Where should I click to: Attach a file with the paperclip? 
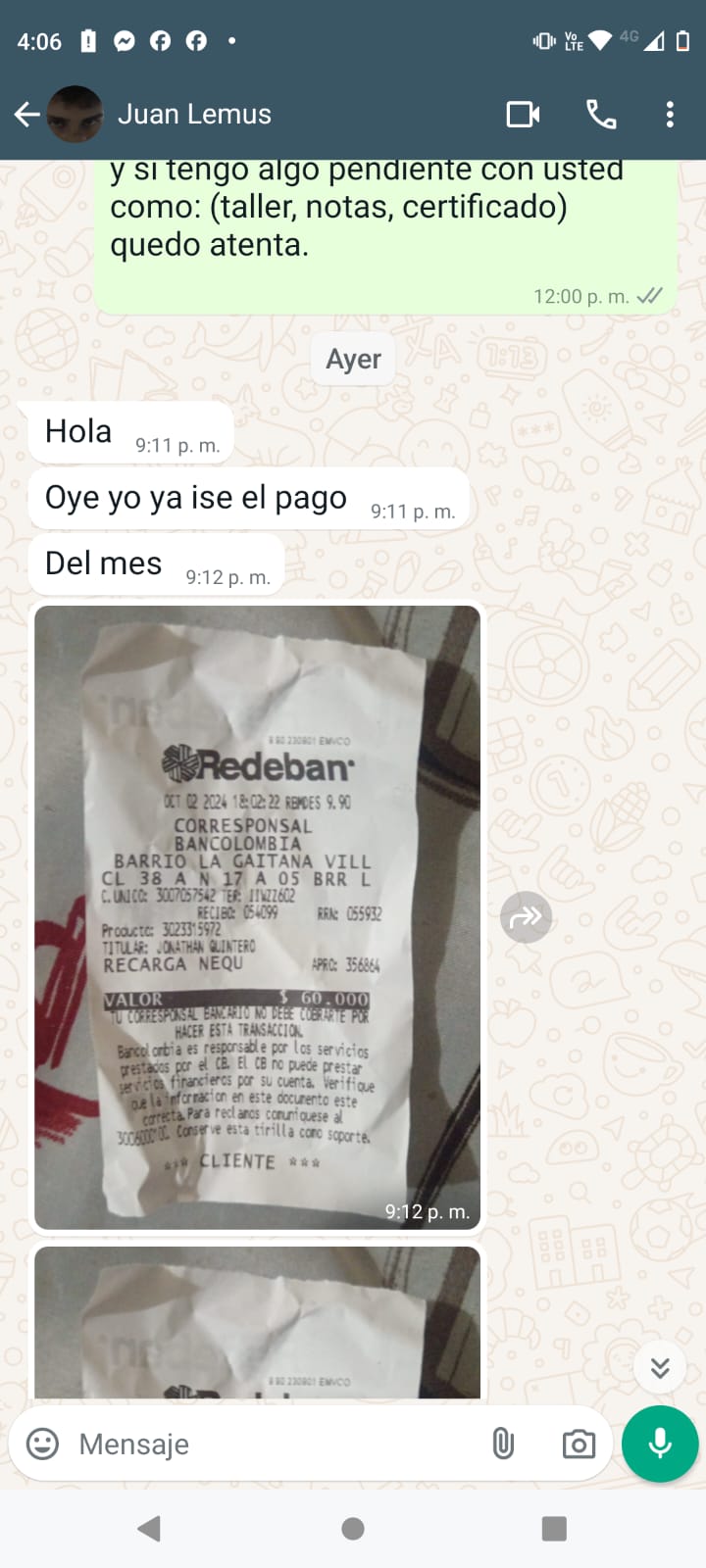[x=503, y=1444]
